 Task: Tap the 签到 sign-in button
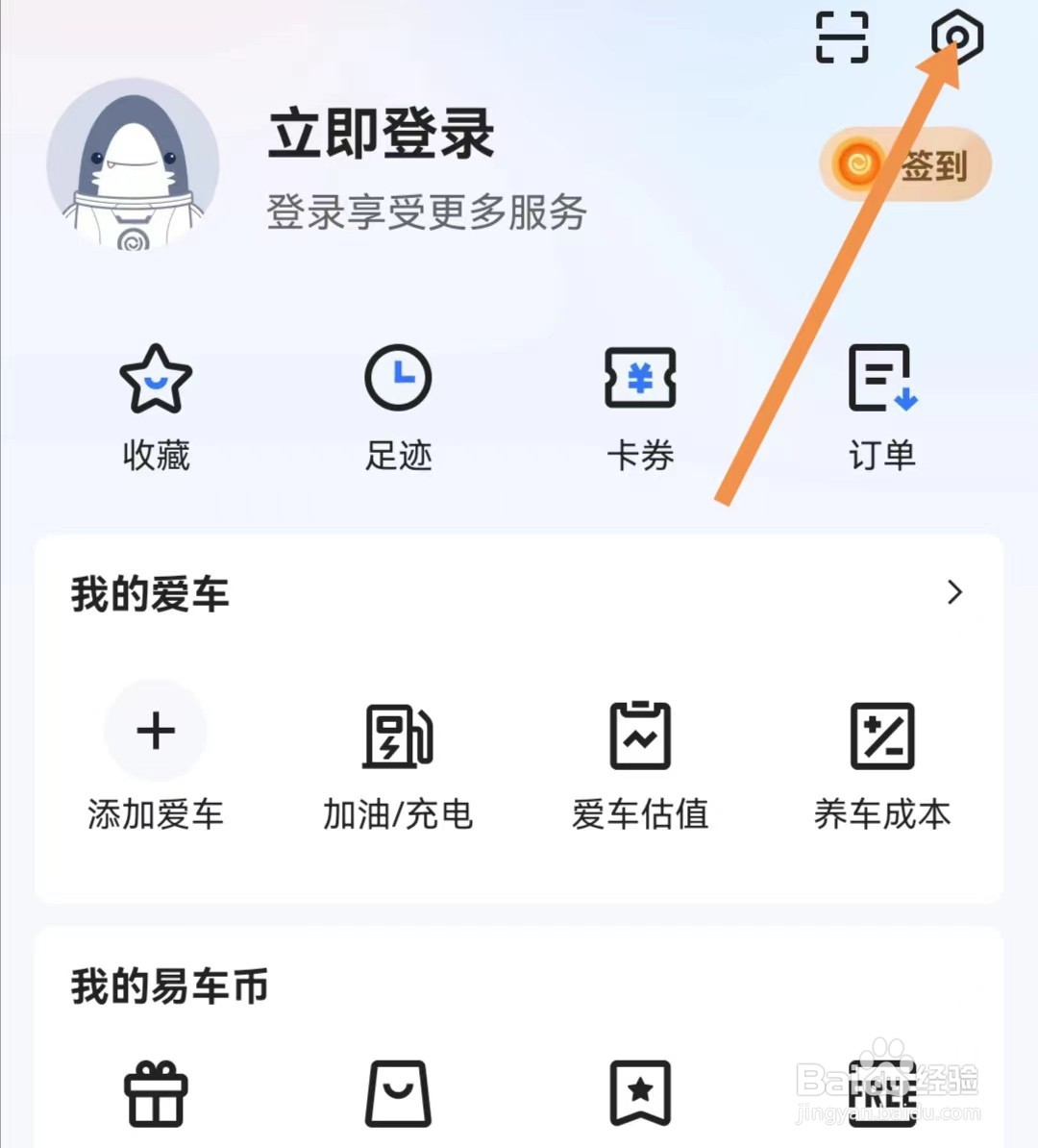[903, 164]
